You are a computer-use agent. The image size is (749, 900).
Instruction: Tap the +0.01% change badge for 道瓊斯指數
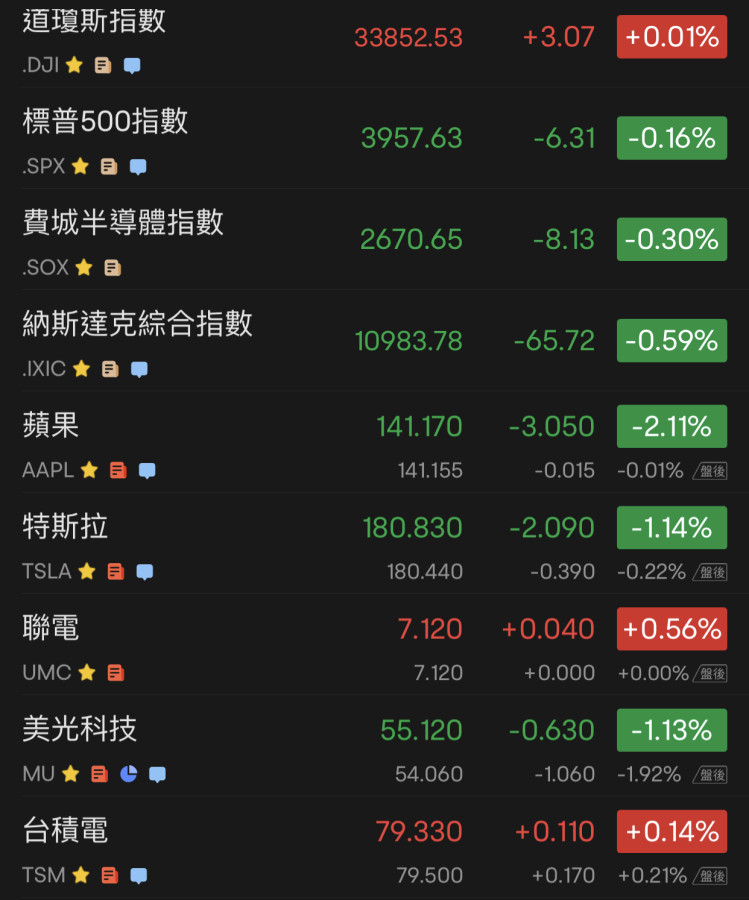(671, 37)
